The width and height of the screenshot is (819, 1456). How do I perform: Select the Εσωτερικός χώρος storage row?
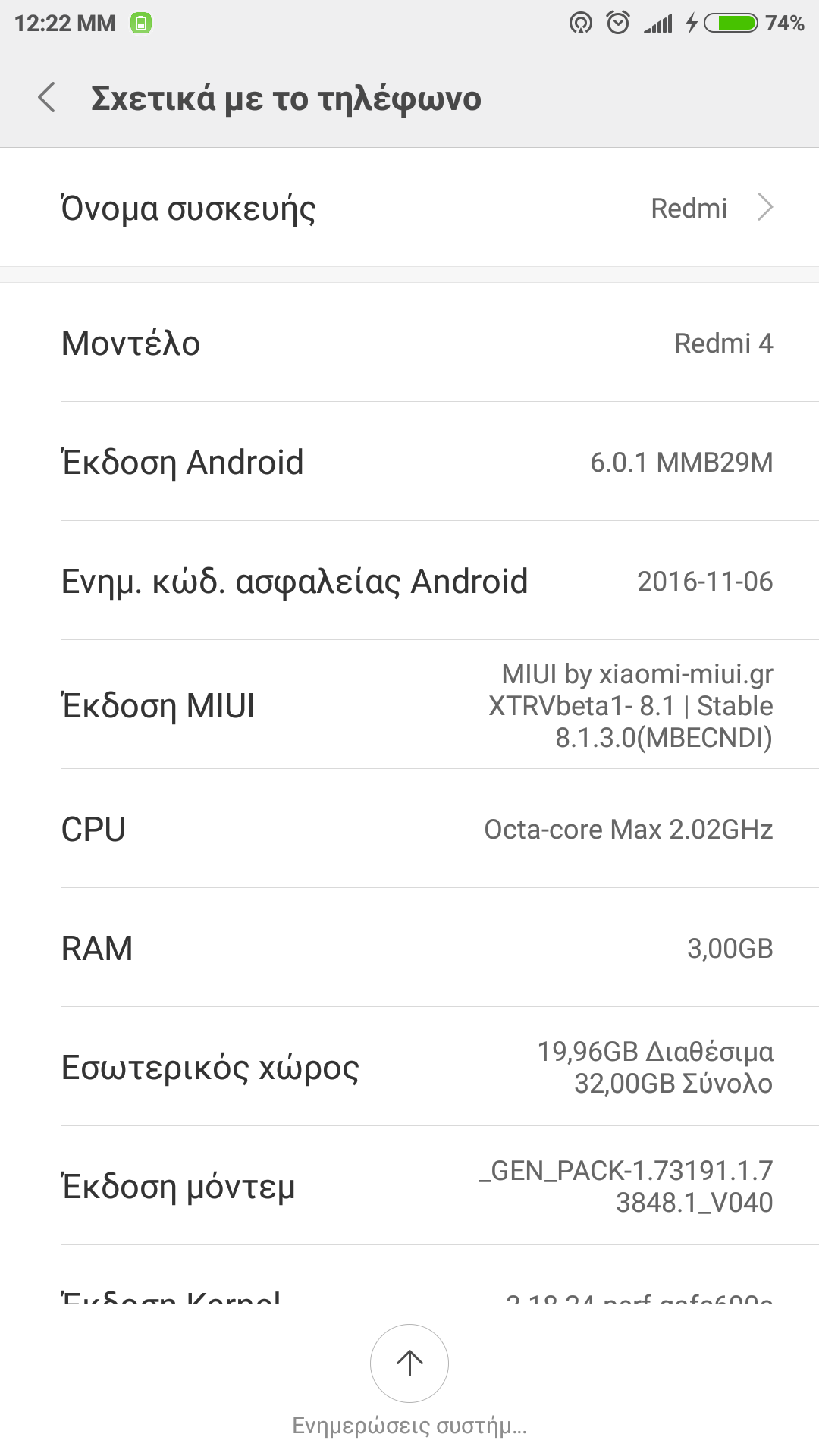point(409,1067)
